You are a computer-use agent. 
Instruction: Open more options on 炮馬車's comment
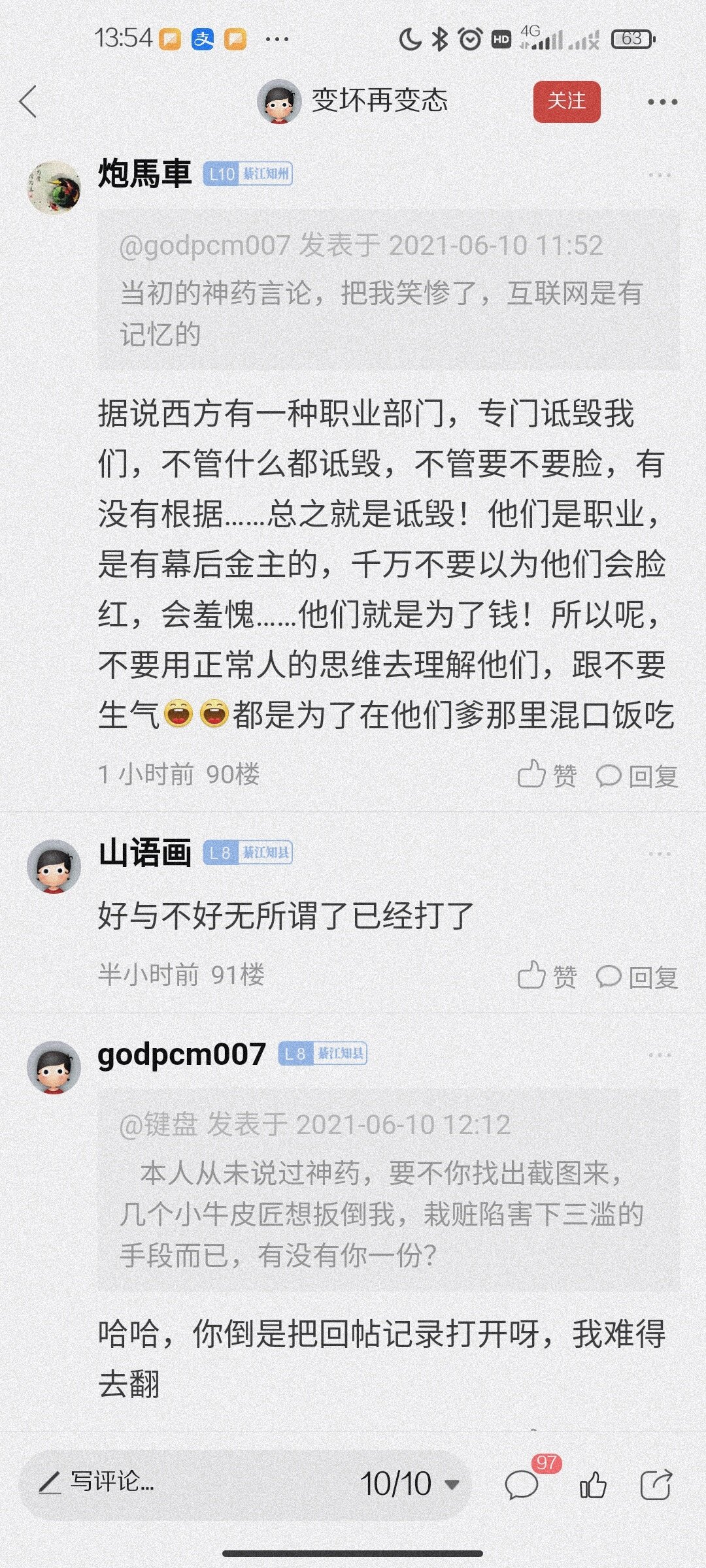tap(659, 175)
